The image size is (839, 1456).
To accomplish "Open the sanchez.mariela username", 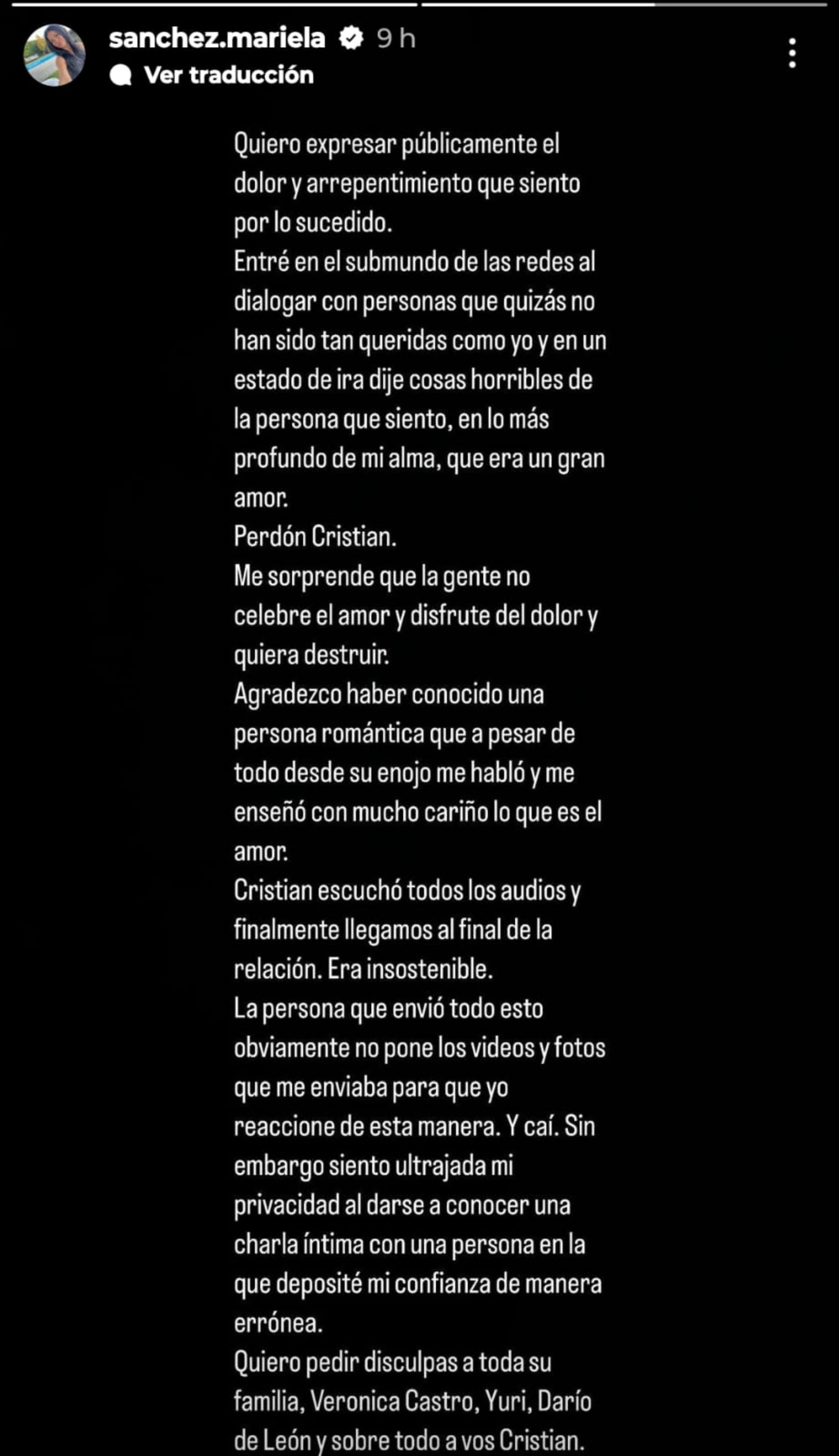I will [x=217, y=38].
